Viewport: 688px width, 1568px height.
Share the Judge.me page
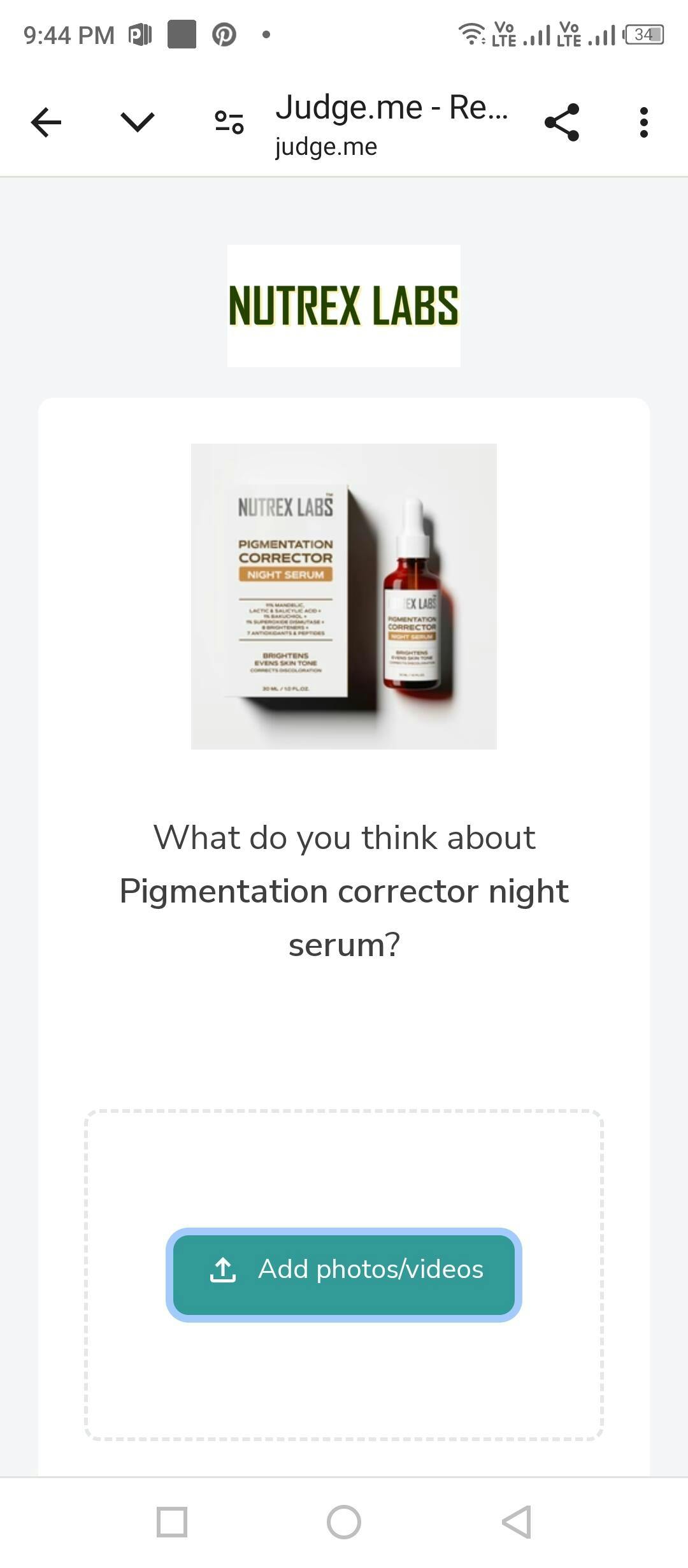pyautogui.click(x=562, y=122)
